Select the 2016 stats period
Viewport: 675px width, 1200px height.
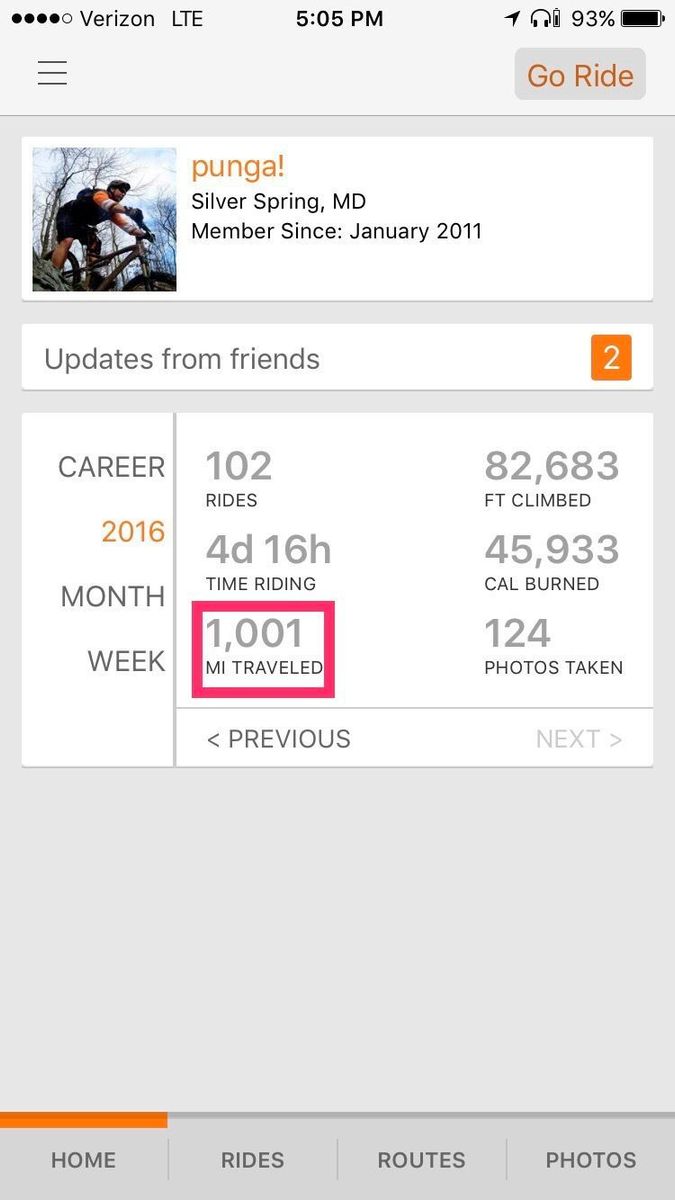[x=132, y=531]
